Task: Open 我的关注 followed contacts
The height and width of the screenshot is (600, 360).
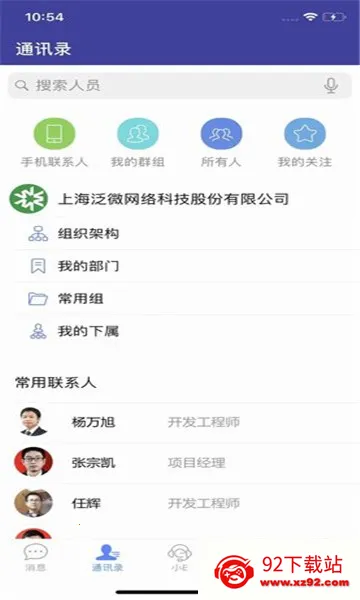Action: [305, 143]
